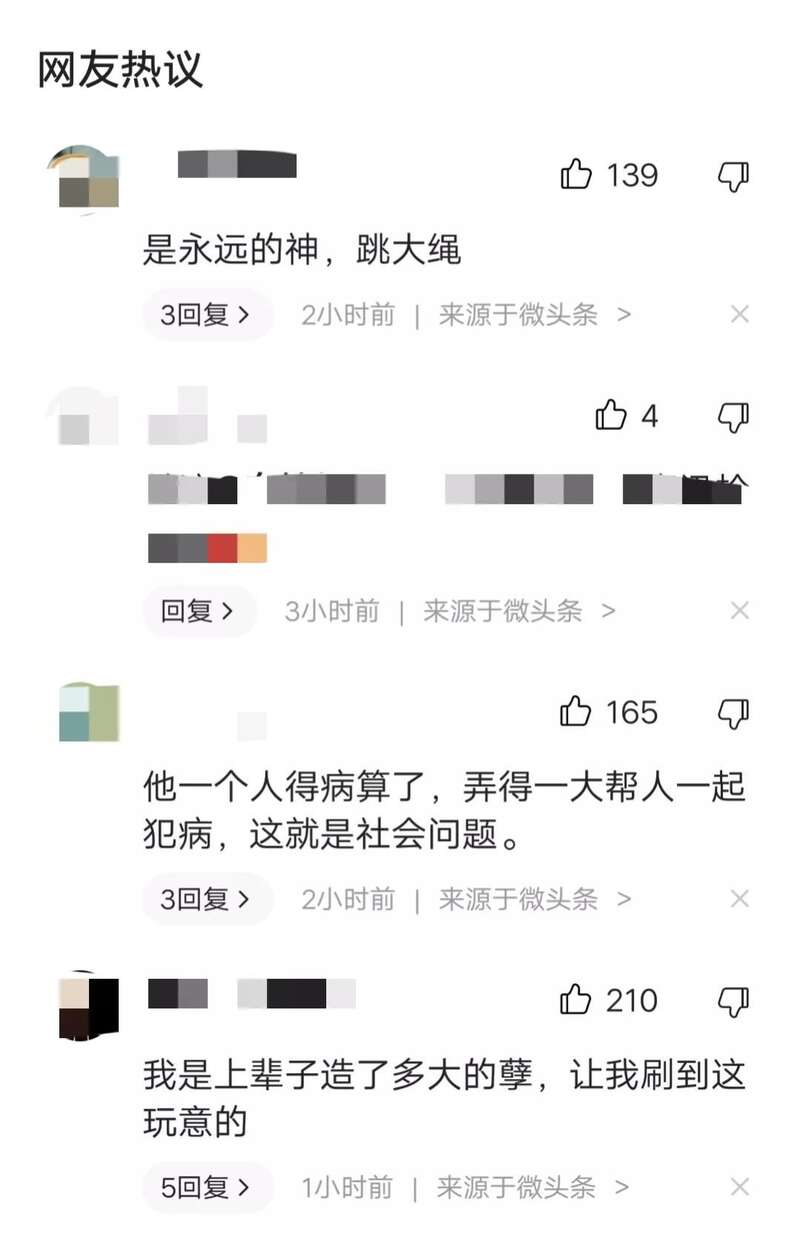Viewport: 800px width, 1251px height.
Task: Like the comment that has 4 likes
Action: (611, 415)
